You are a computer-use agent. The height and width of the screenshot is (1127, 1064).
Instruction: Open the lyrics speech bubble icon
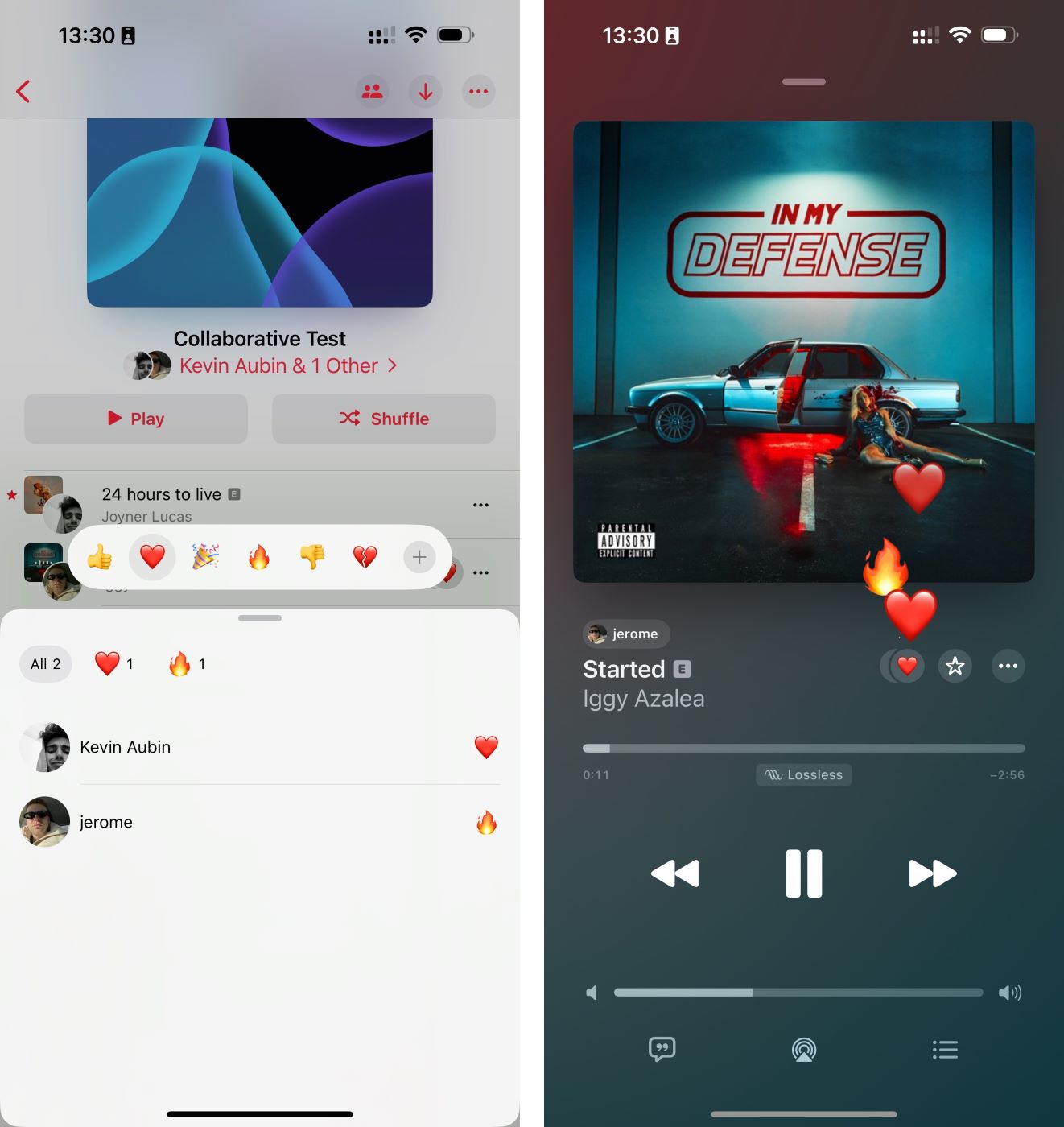tap(662, 1049)
